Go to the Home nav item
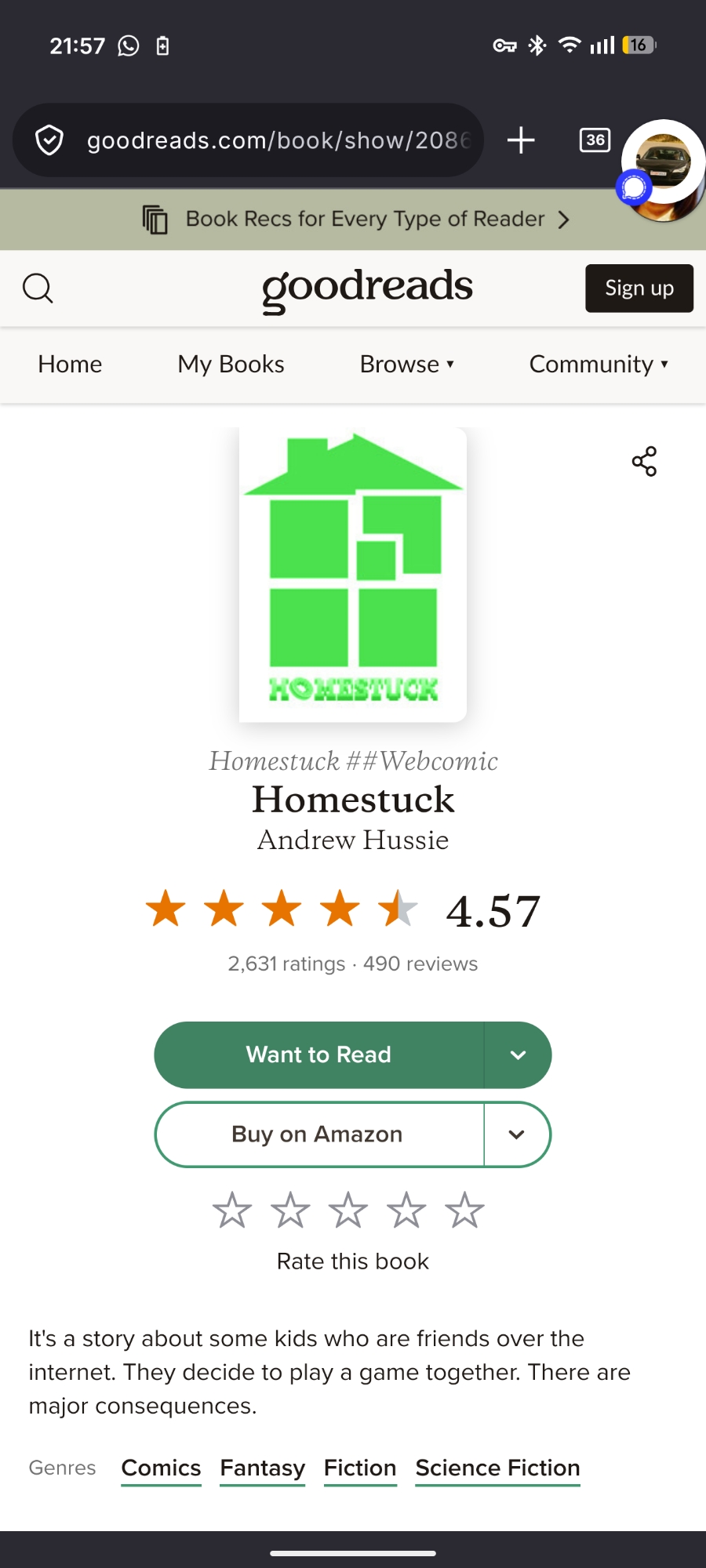706x1568 pixels. (70, 365)
